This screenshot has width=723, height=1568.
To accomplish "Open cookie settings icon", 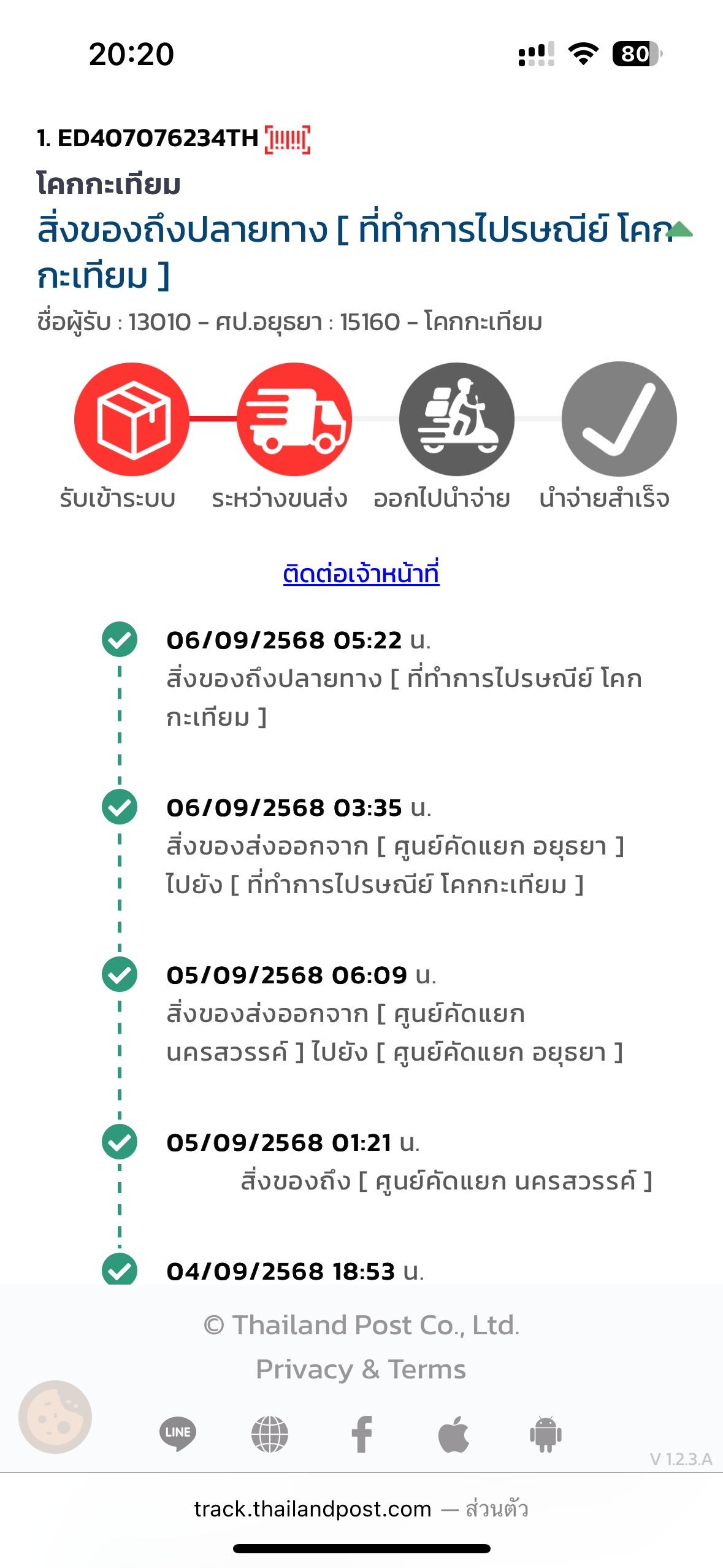I will coord(55,1416).
